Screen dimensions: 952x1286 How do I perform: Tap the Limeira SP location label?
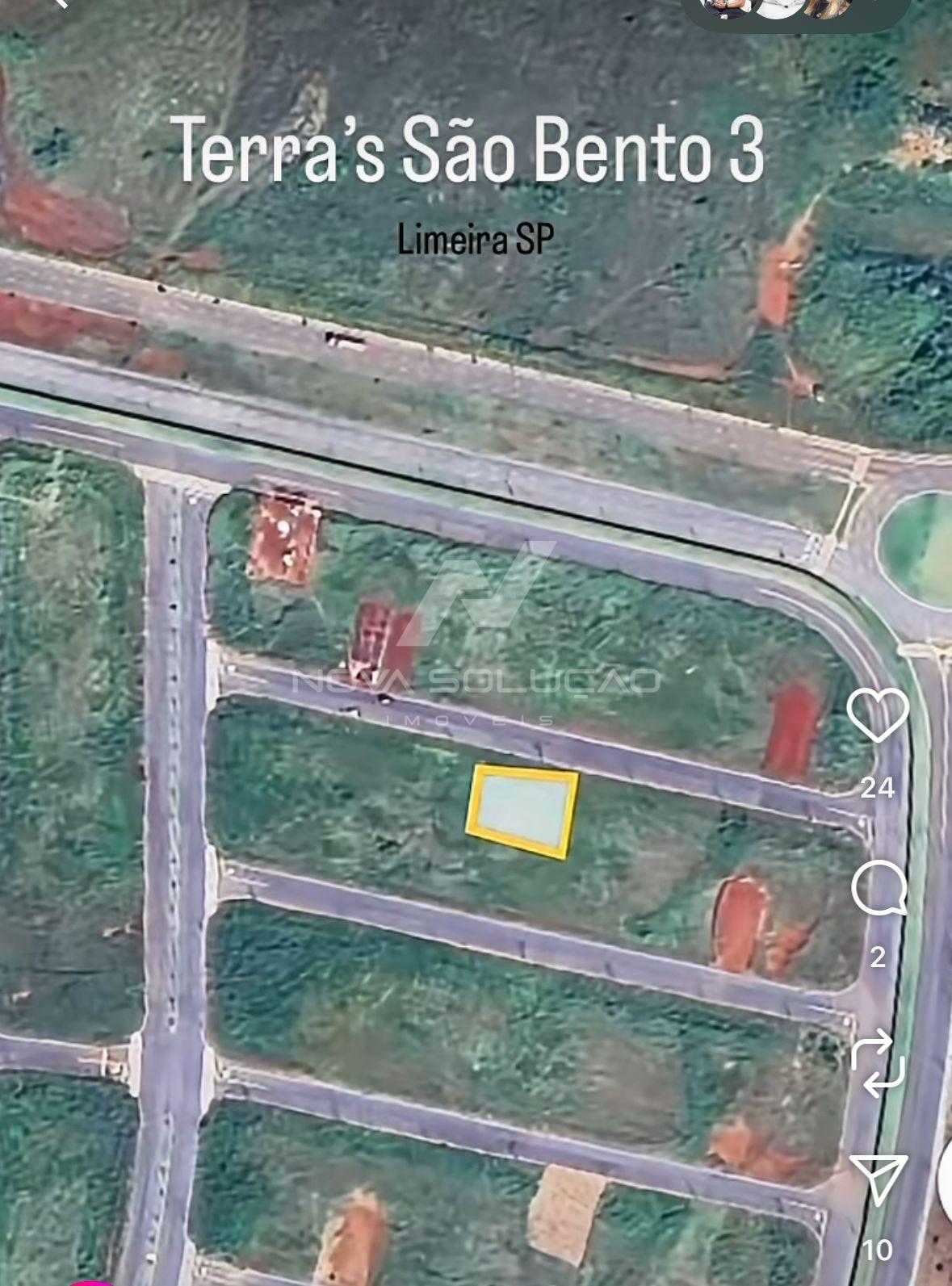pyautogui.click(x=476, y=239)
